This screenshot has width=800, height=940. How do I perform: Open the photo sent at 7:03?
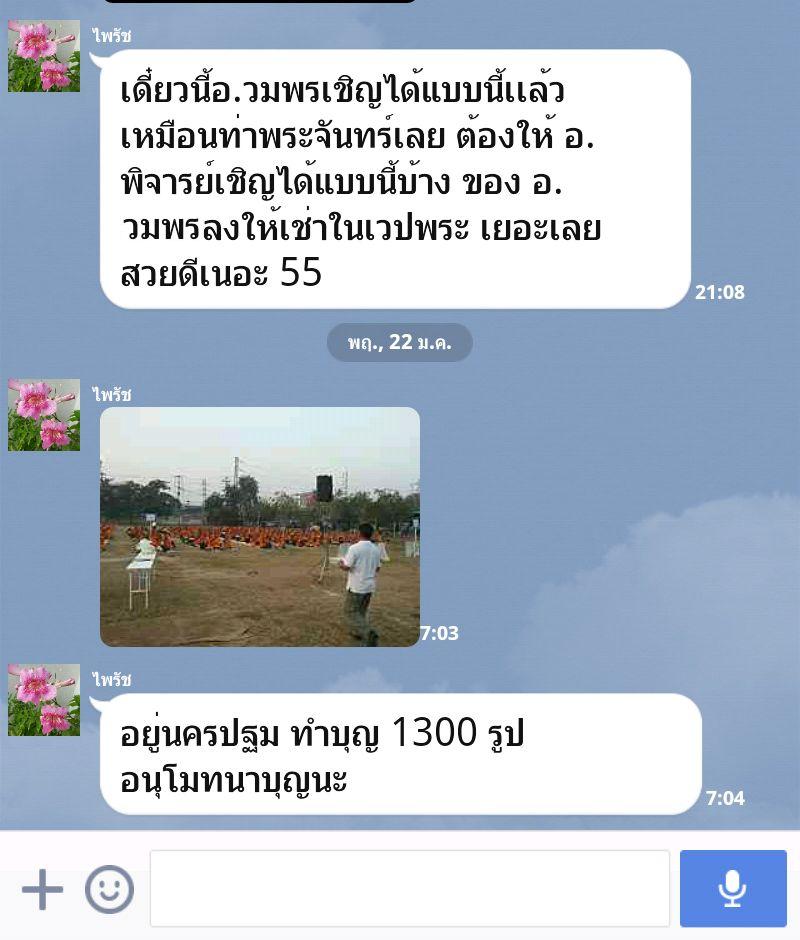coord(260,527)
